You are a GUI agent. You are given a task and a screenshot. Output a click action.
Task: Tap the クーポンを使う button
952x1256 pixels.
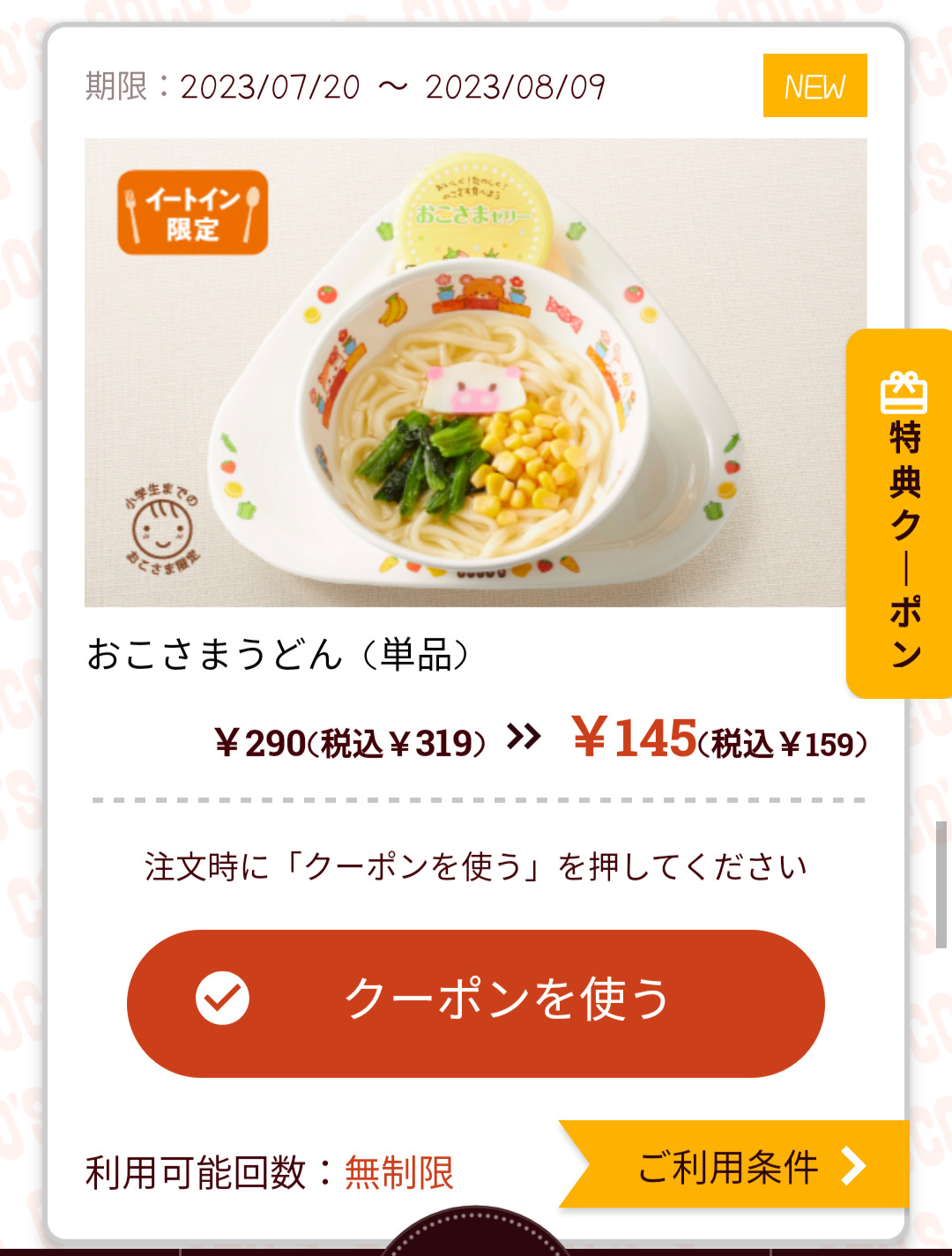[x=476, y=1002]
